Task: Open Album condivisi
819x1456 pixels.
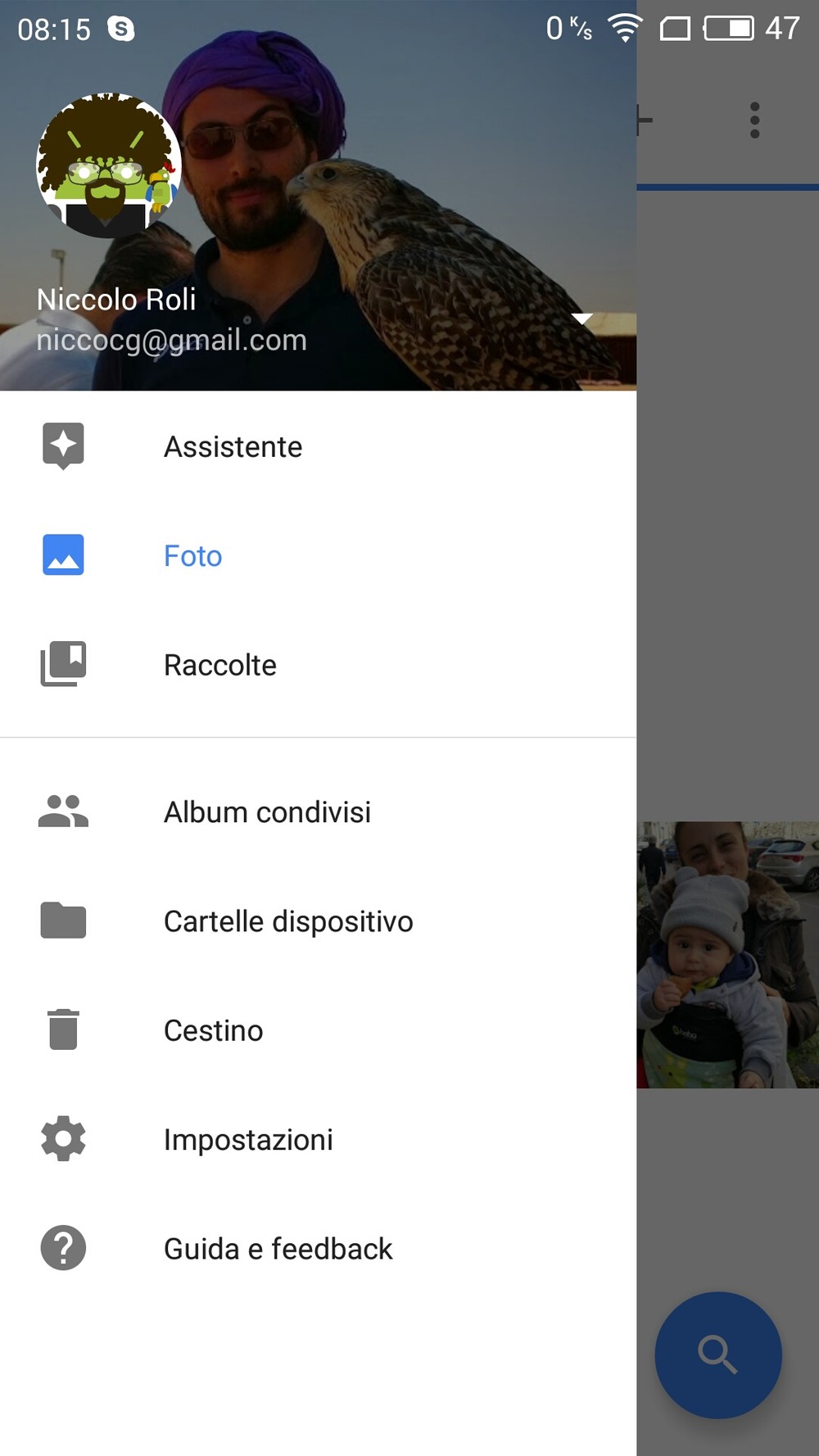Action: pyautogui.click(x=318, y=812)
